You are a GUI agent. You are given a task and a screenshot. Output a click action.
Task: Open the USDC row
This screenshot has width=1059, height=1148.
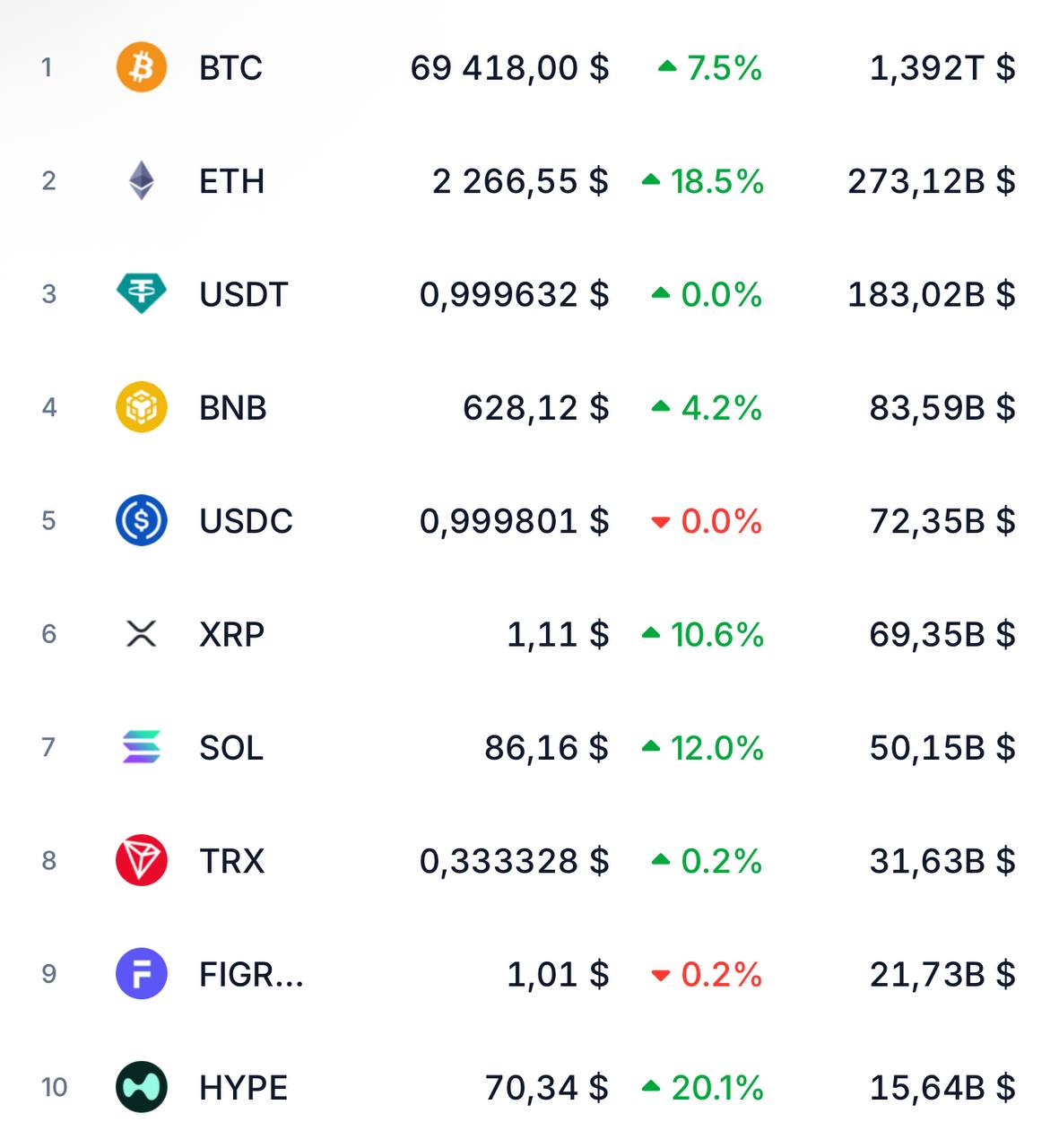coord(529,520)
